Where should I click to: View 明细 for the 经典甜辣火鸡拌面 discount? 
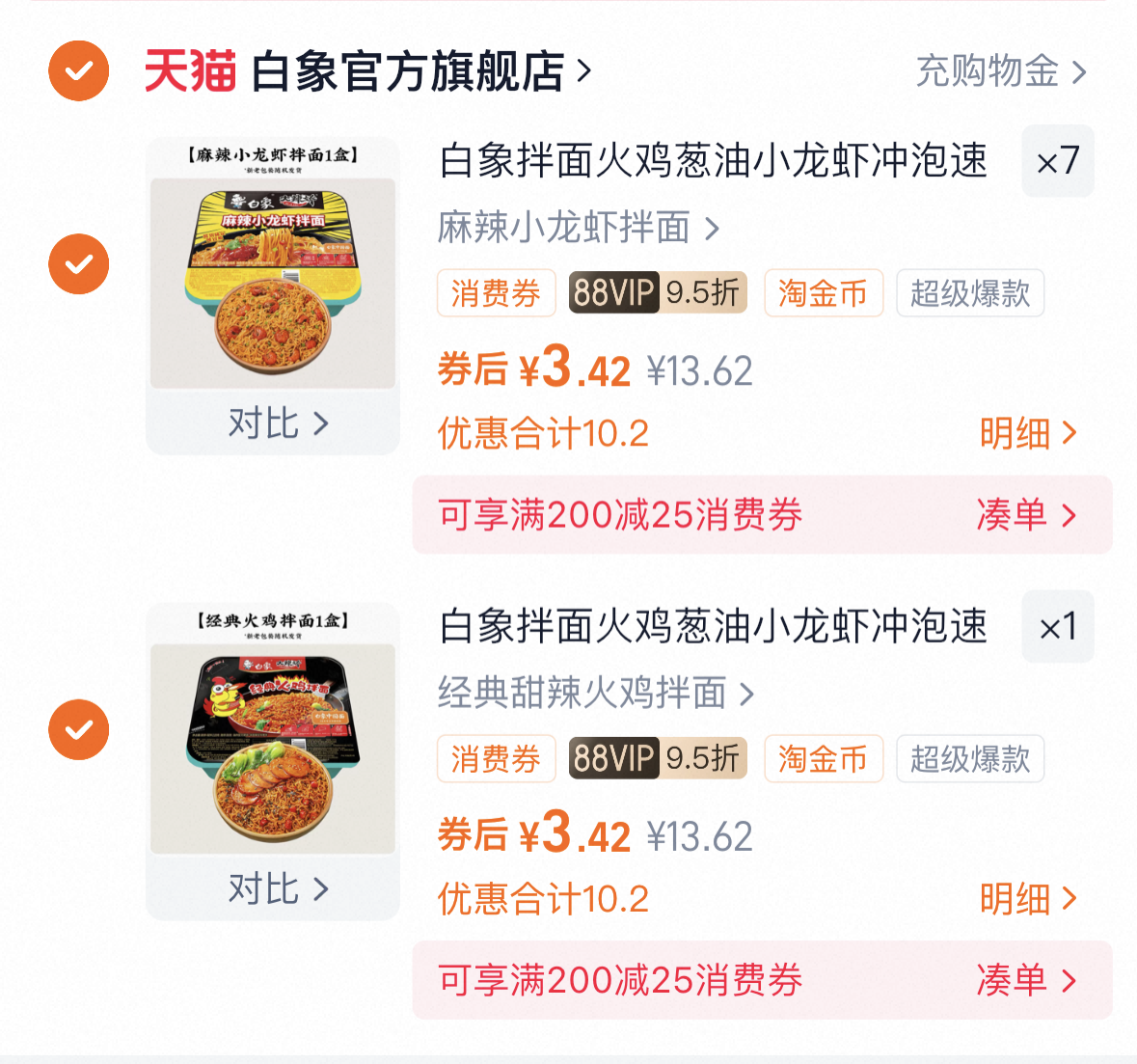coord(1027,899)
